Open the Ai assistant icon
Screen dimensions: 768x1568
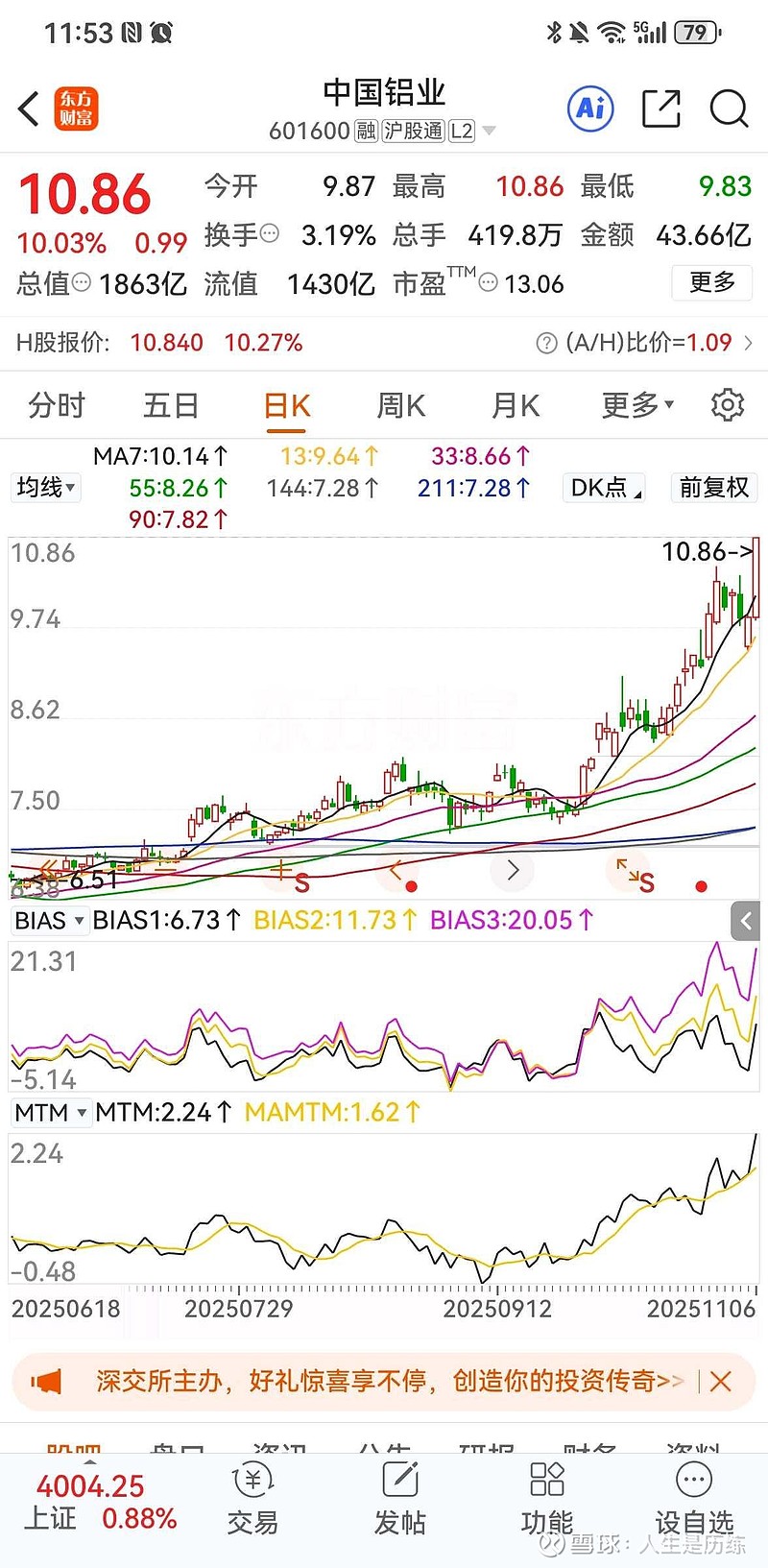590,109
